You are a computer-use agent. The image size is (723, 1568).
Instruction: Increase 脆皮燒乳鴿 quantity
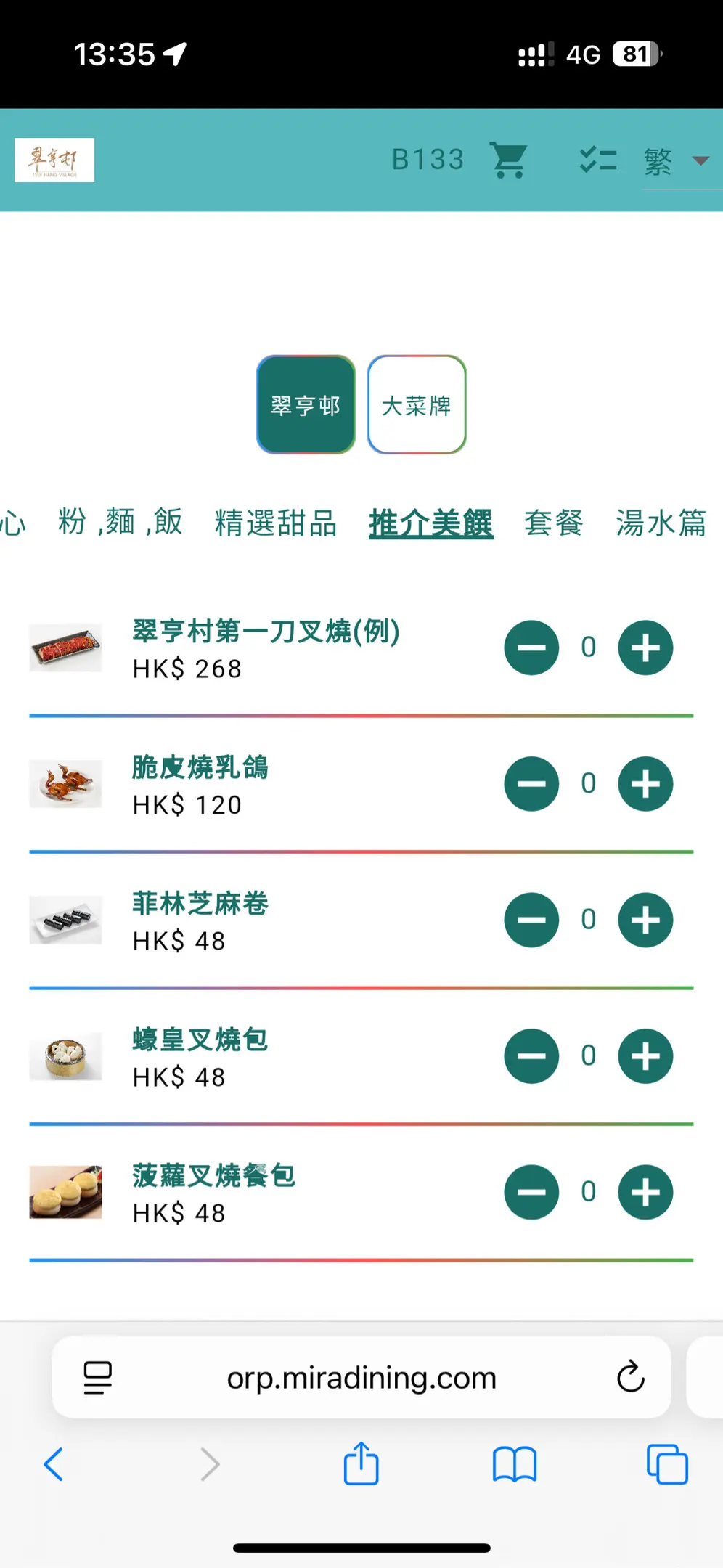click(x=645, y=784)
